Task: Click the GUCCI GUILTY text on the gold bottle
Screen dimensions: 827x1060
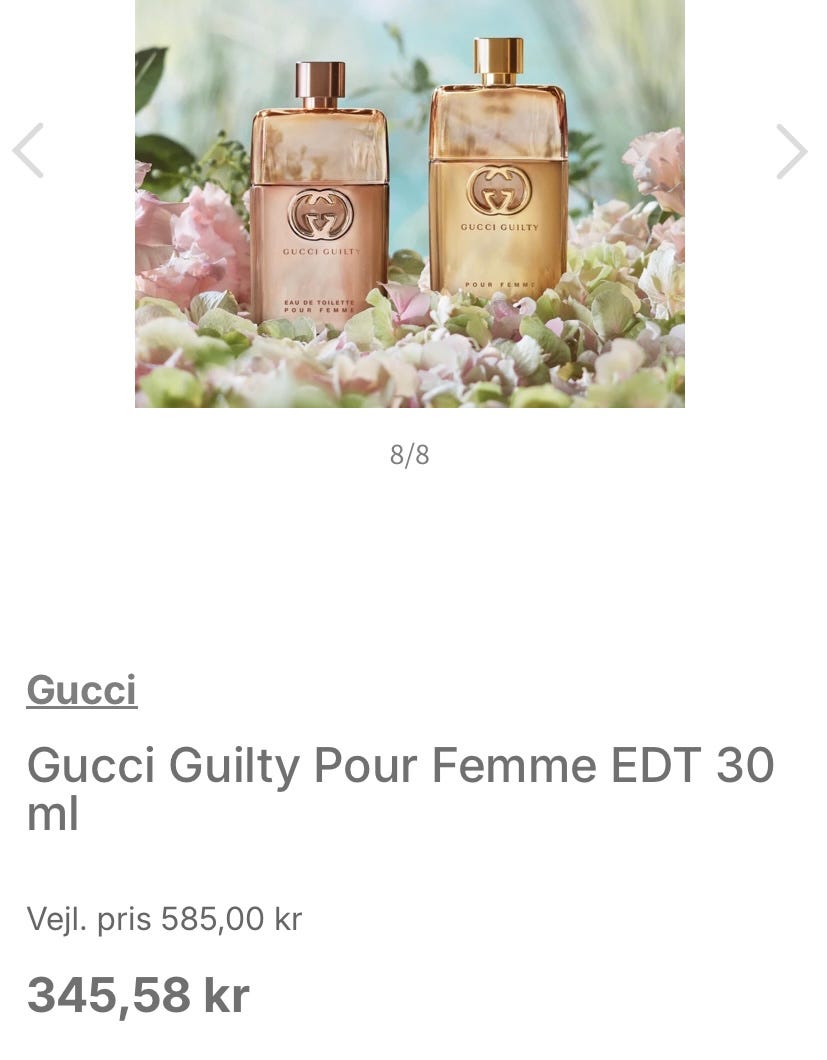Action: tap(502, 227)
